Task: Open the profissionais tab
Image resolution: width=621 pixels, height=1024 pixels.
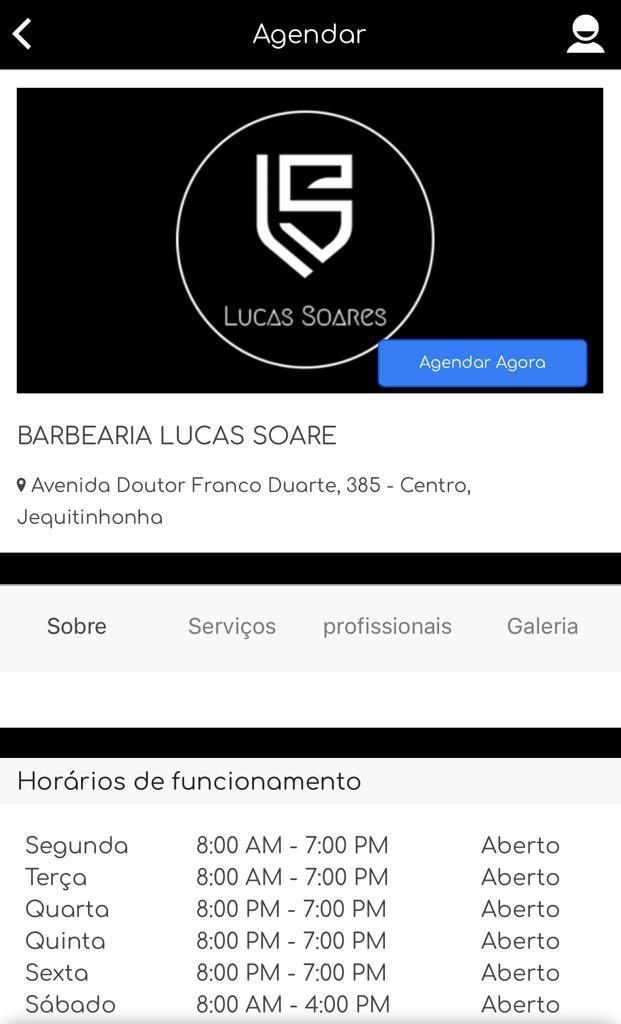Action: click(x=387, y=627)
